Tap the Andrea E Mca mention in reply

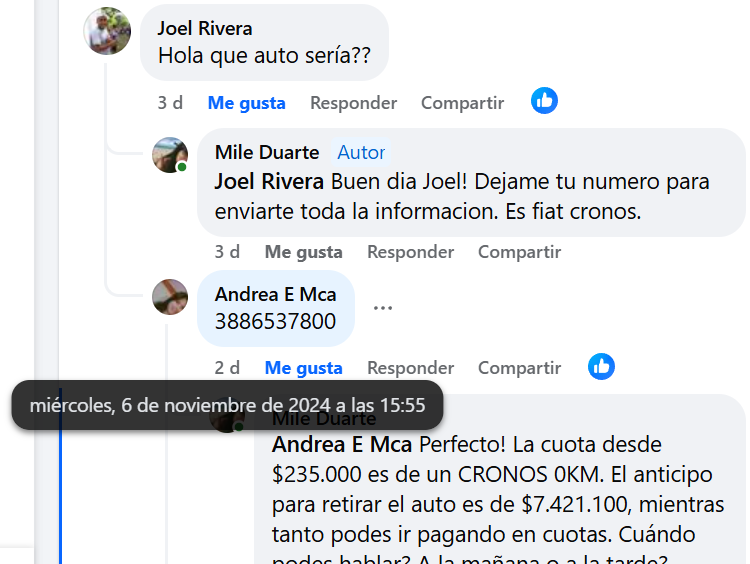click(x=343, y=444)
